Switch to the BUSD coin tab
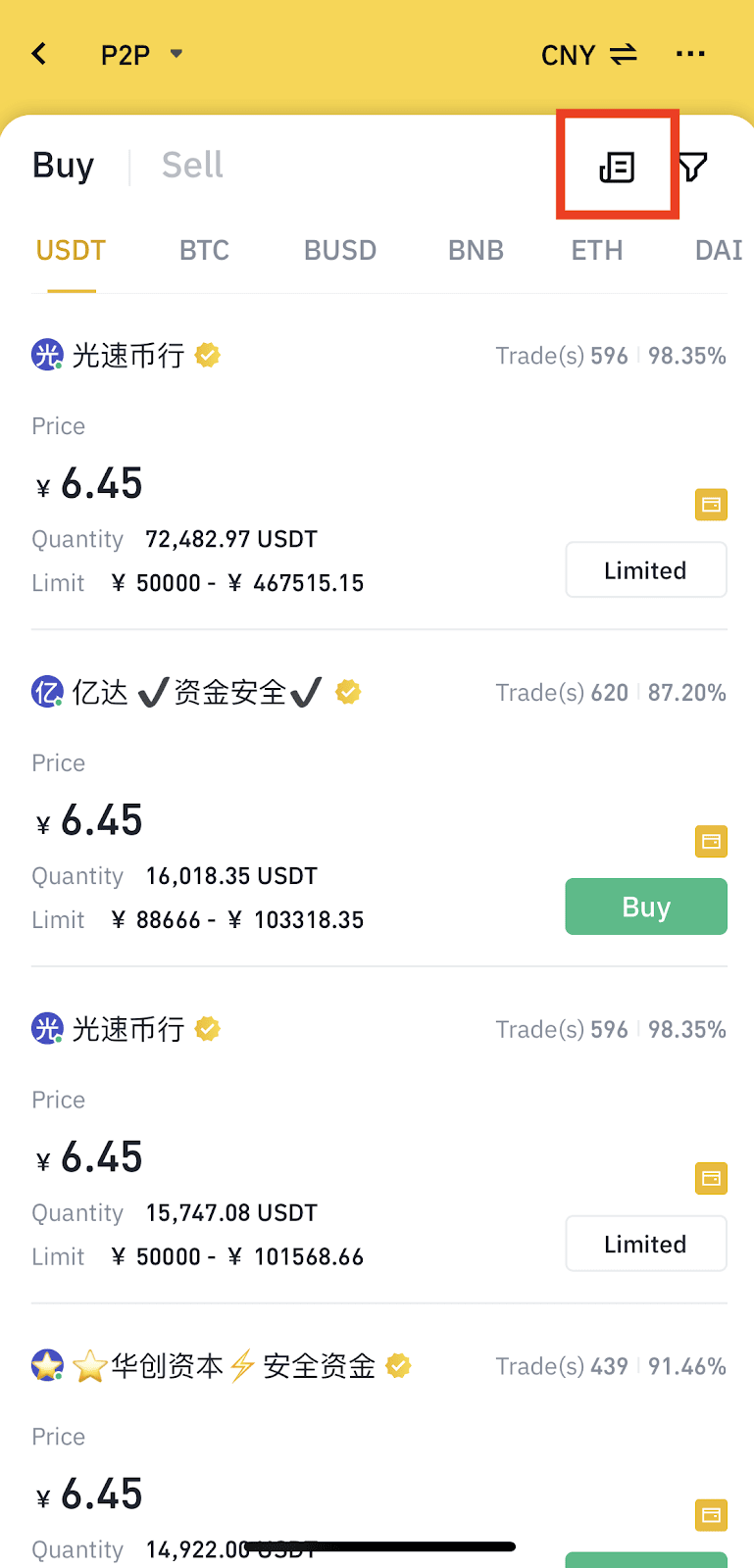Screen dimensions: 754x1568 point(340,251)
